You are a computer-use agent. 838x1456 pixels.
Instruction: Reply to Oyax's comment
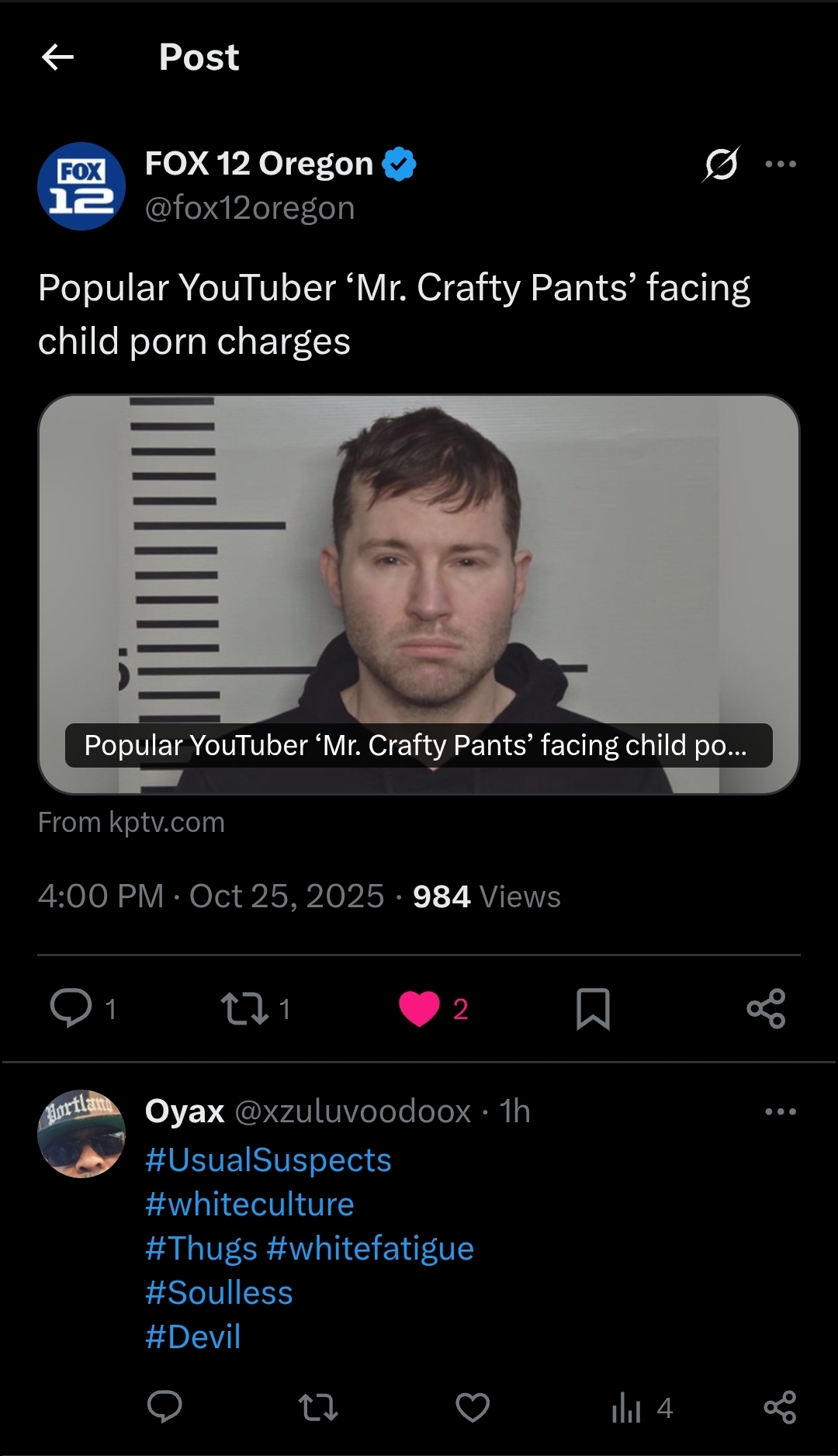[x=164, y=1406]
